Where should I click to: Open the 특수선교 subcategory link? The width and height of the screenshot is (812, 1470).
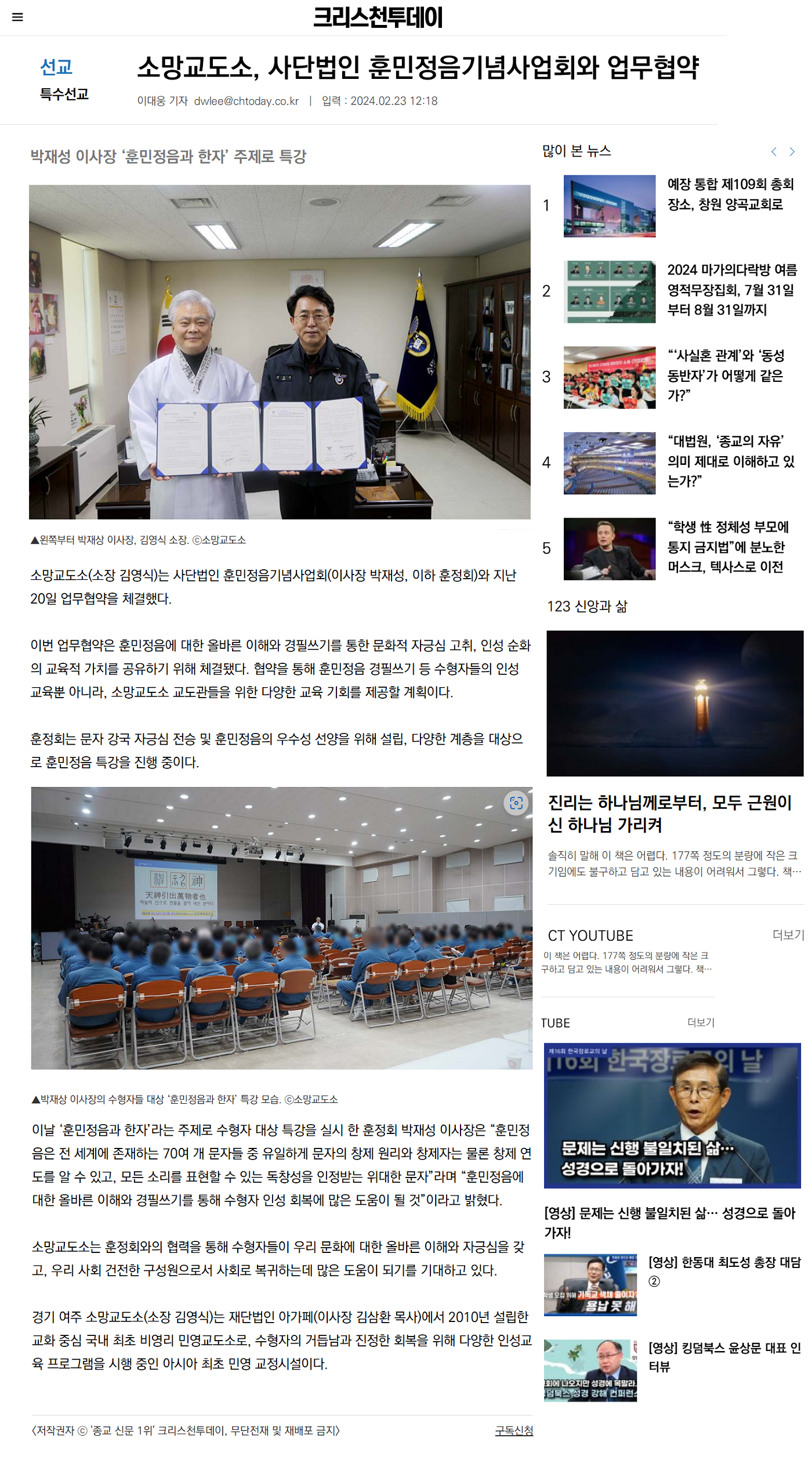coord(64,94)
